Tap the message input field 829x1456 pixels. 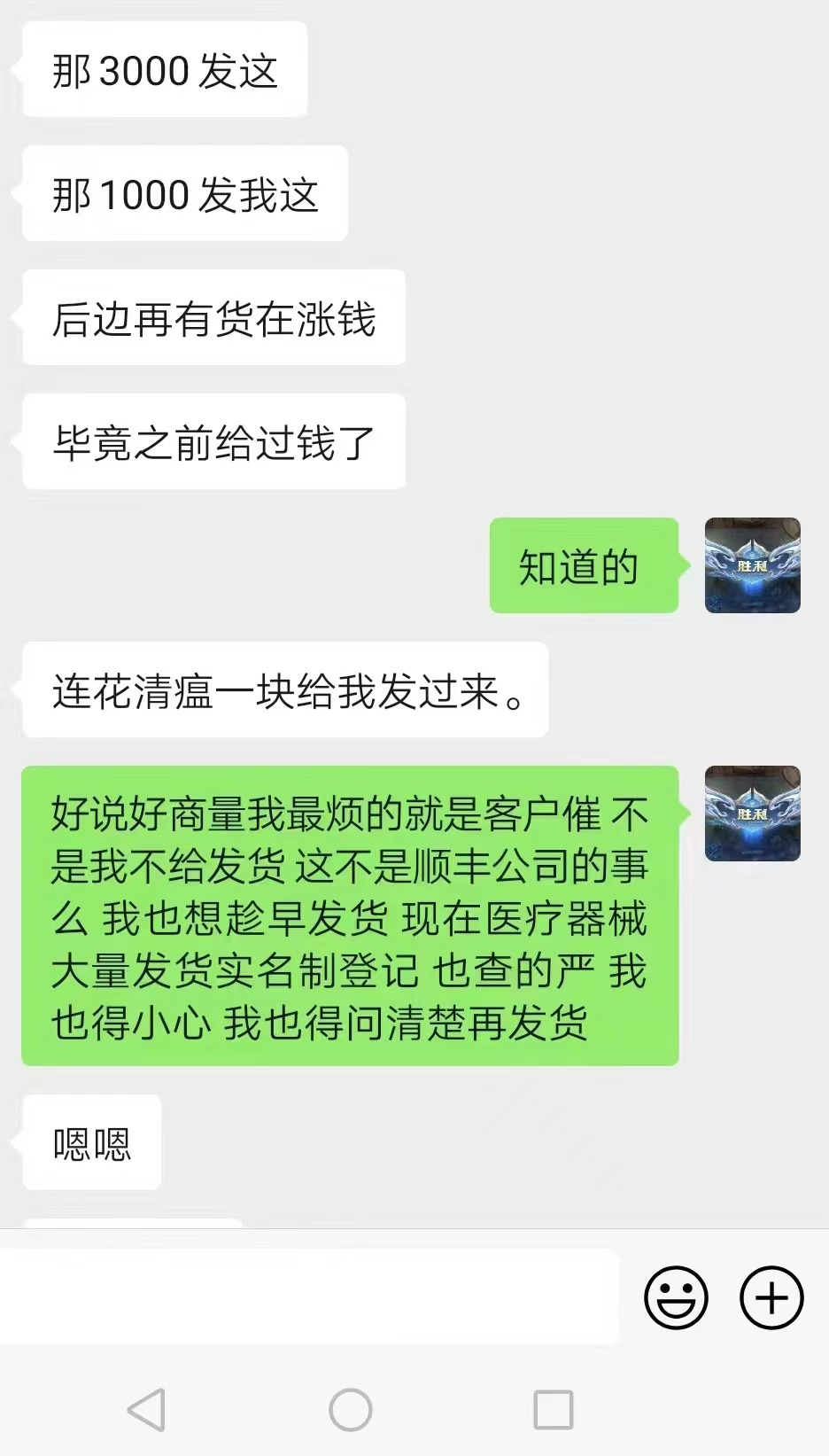[x=307, y=1296]
